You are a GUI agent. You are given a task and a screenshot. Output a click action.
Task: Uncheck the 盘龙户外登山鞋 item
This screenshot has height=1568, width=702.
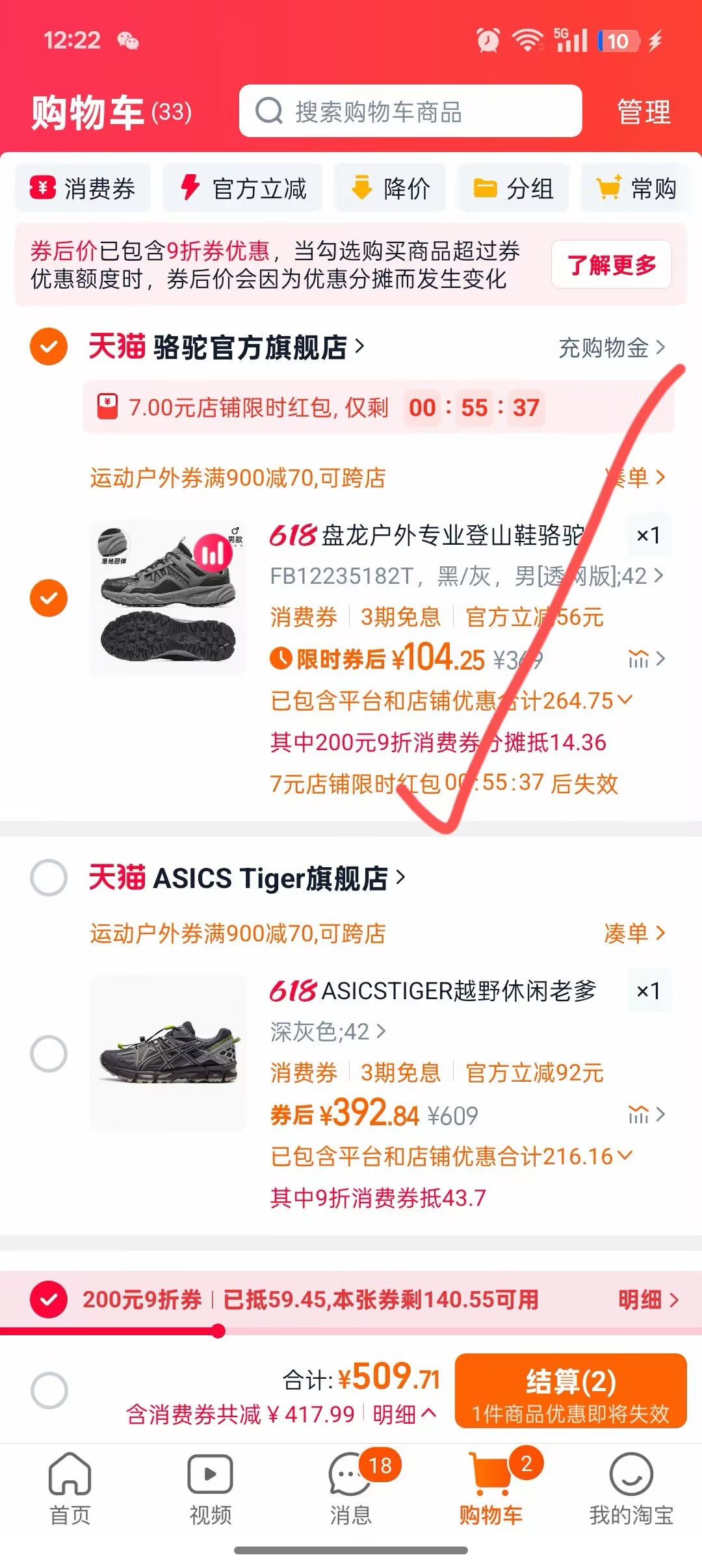(x=49, y=597)
